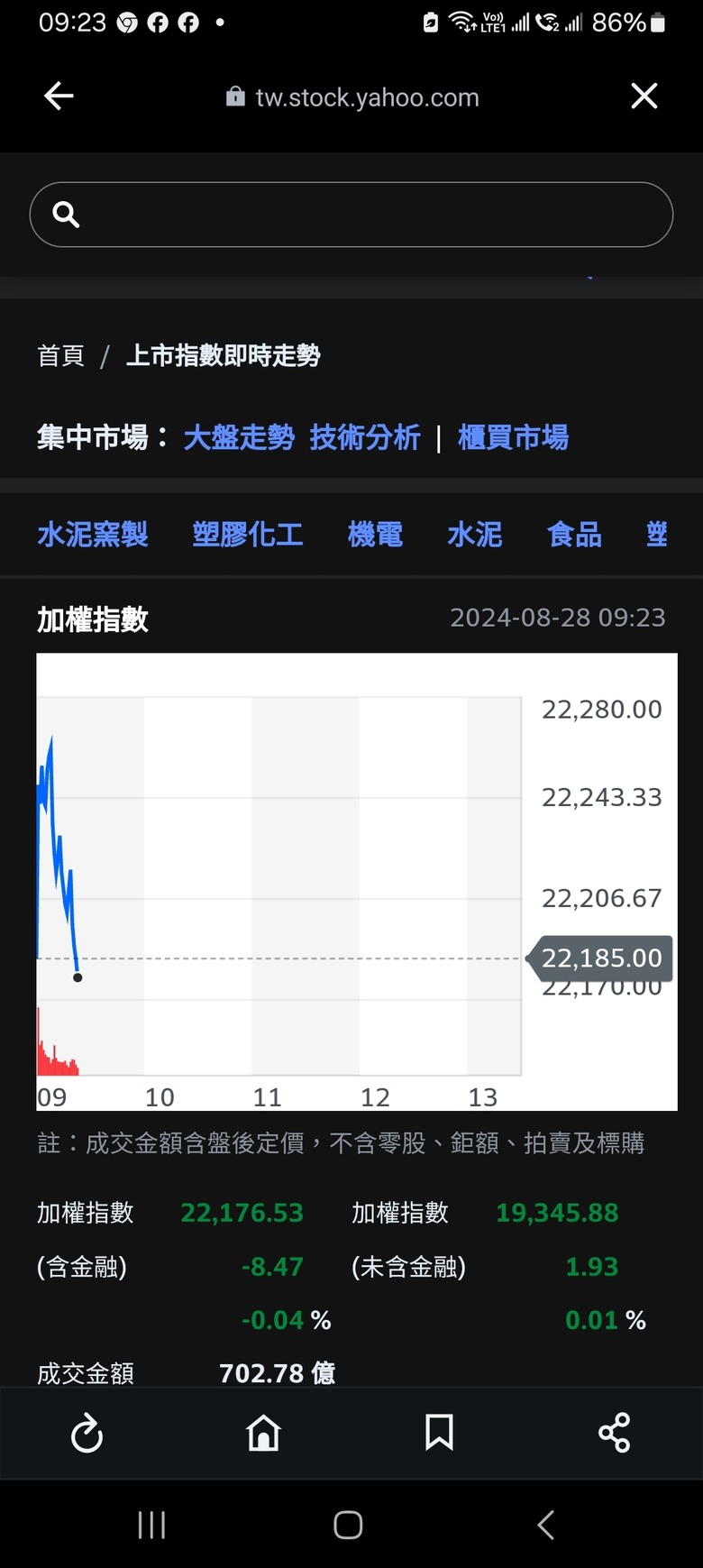Image resolution: width=703 pixels, height=1568 pixels.
Task: Open the 技術分析 link
Action: coord(365,437)
